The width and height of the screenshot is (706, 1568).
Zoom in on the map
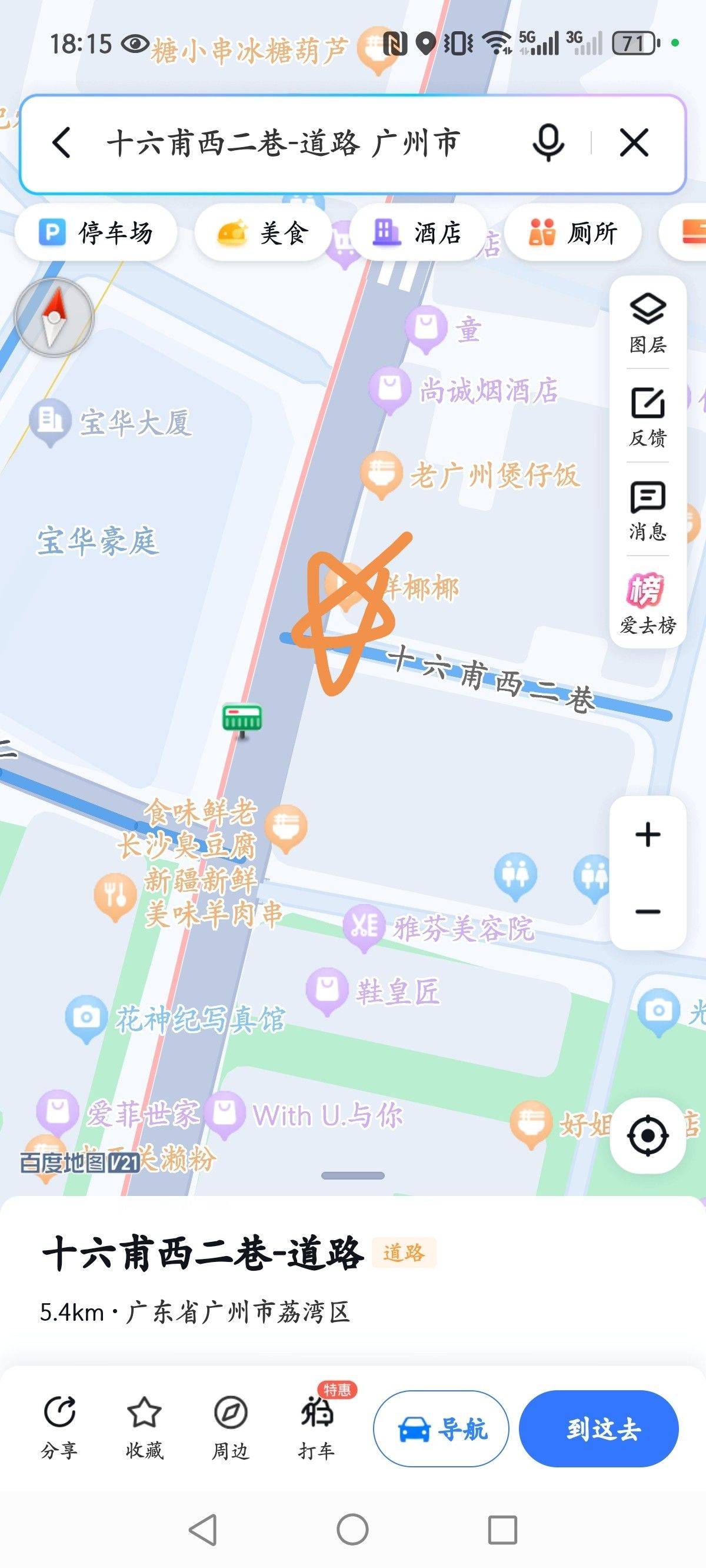click(648, 835)
